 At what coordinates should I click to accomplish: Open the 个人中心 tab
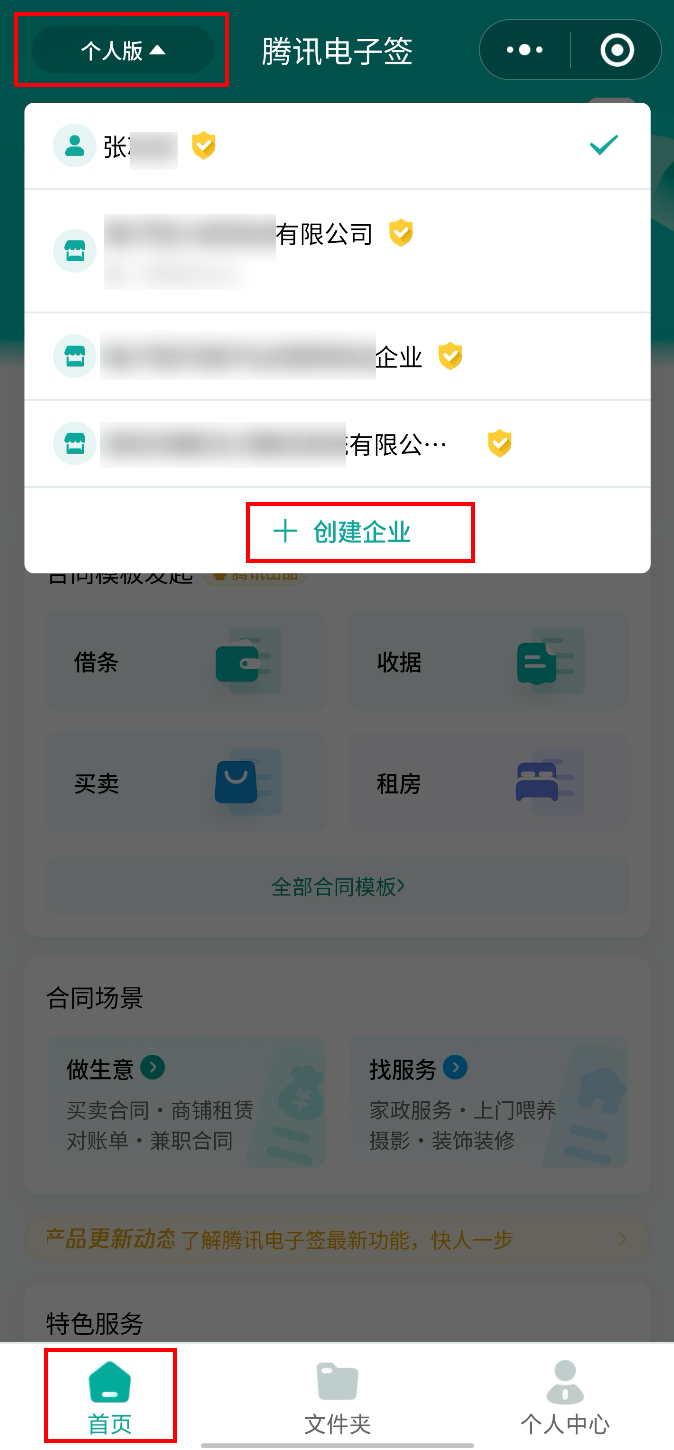pos(564,1396)
